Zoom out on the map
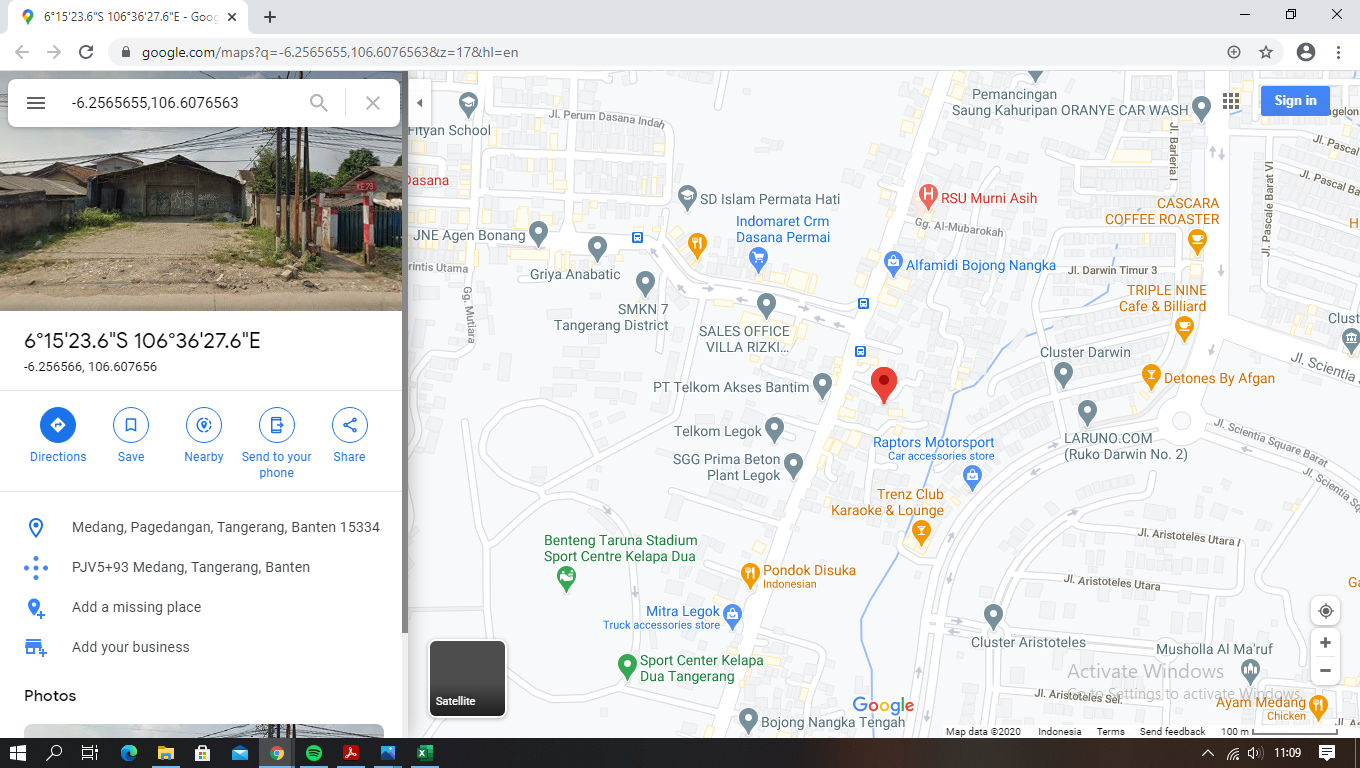 point(1325,671)
